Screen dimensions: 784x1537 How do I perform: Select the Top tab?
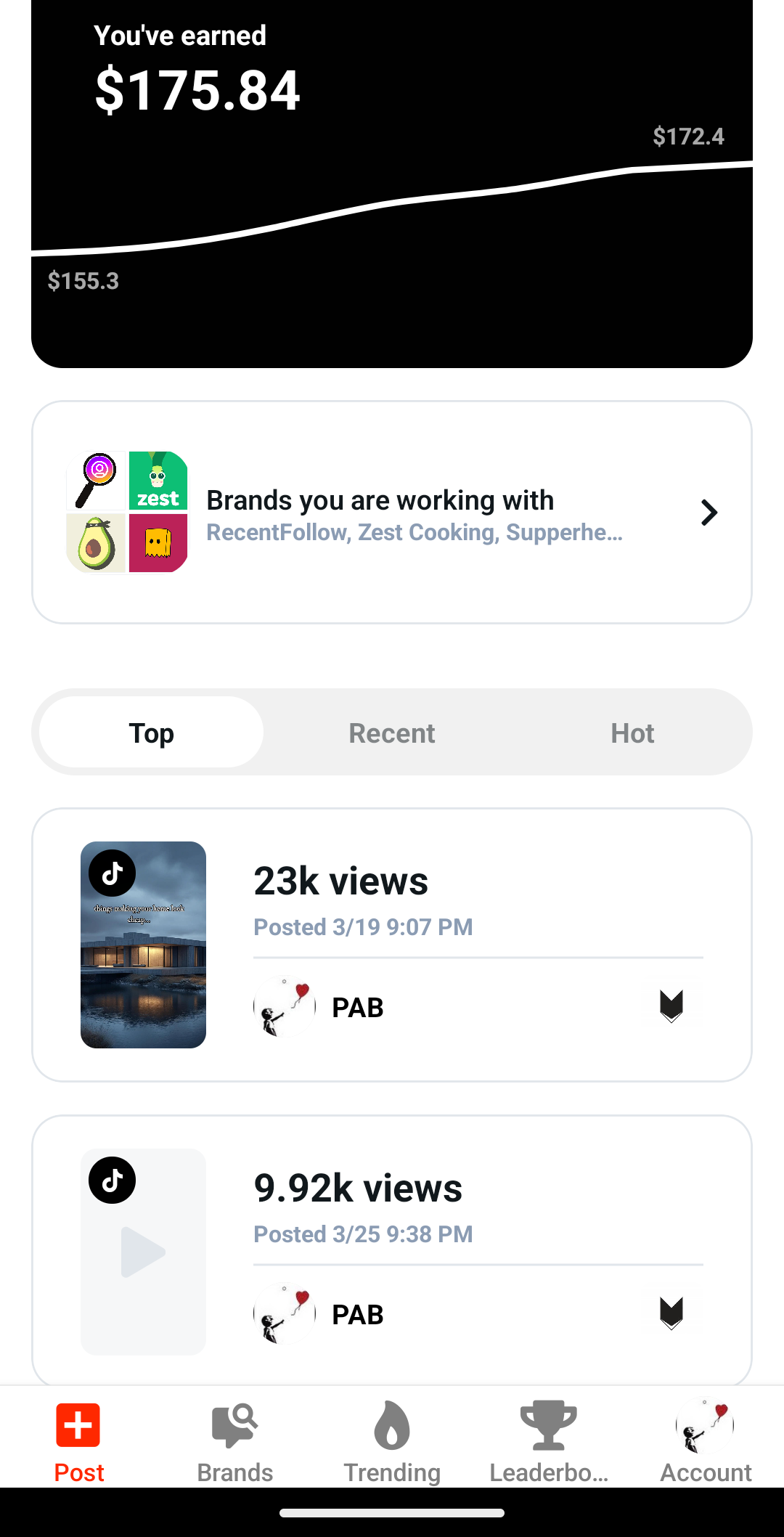point(152,733)
